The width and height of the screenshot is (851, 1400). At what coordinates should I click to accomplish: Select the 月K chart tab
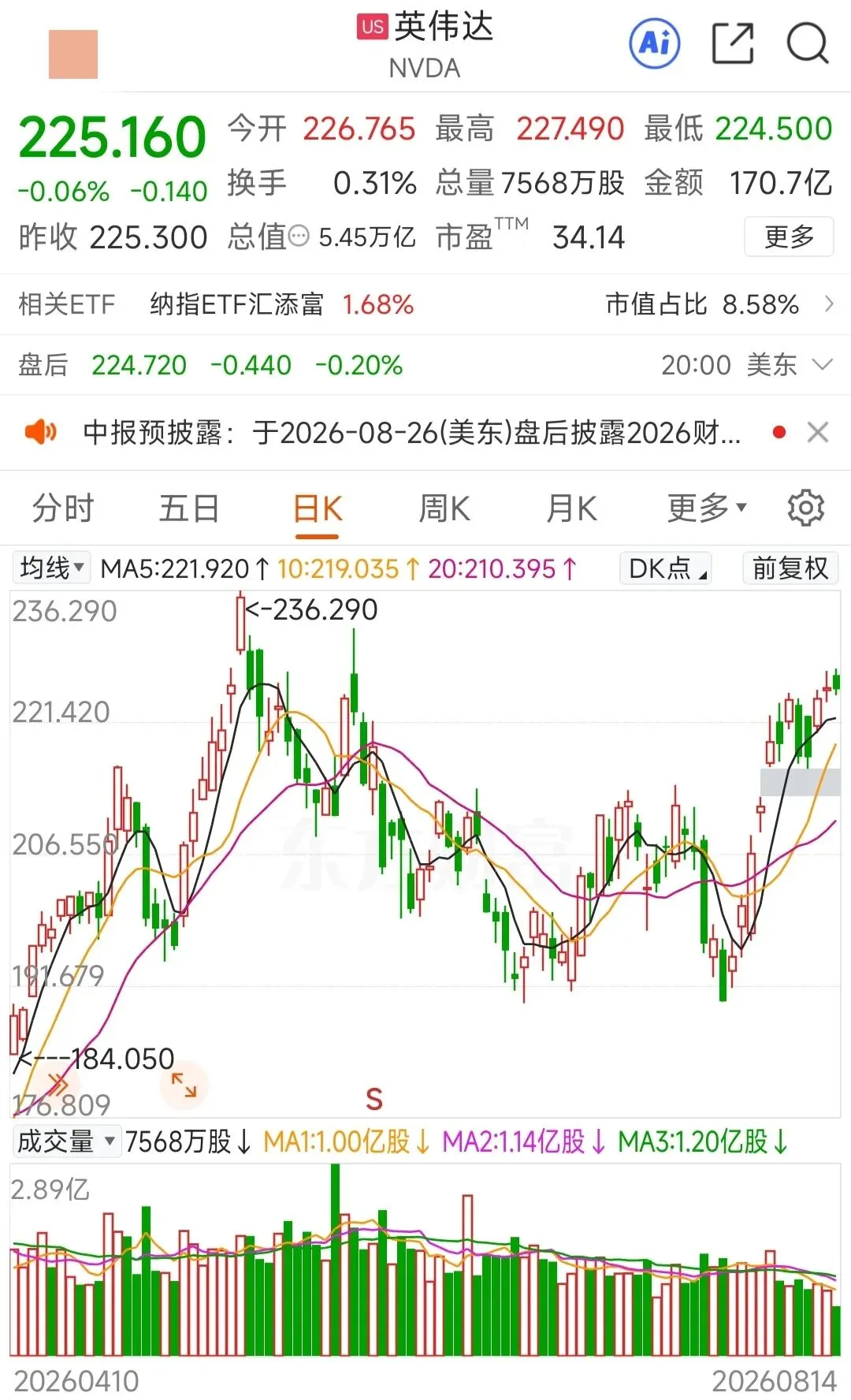coord(572,508)
